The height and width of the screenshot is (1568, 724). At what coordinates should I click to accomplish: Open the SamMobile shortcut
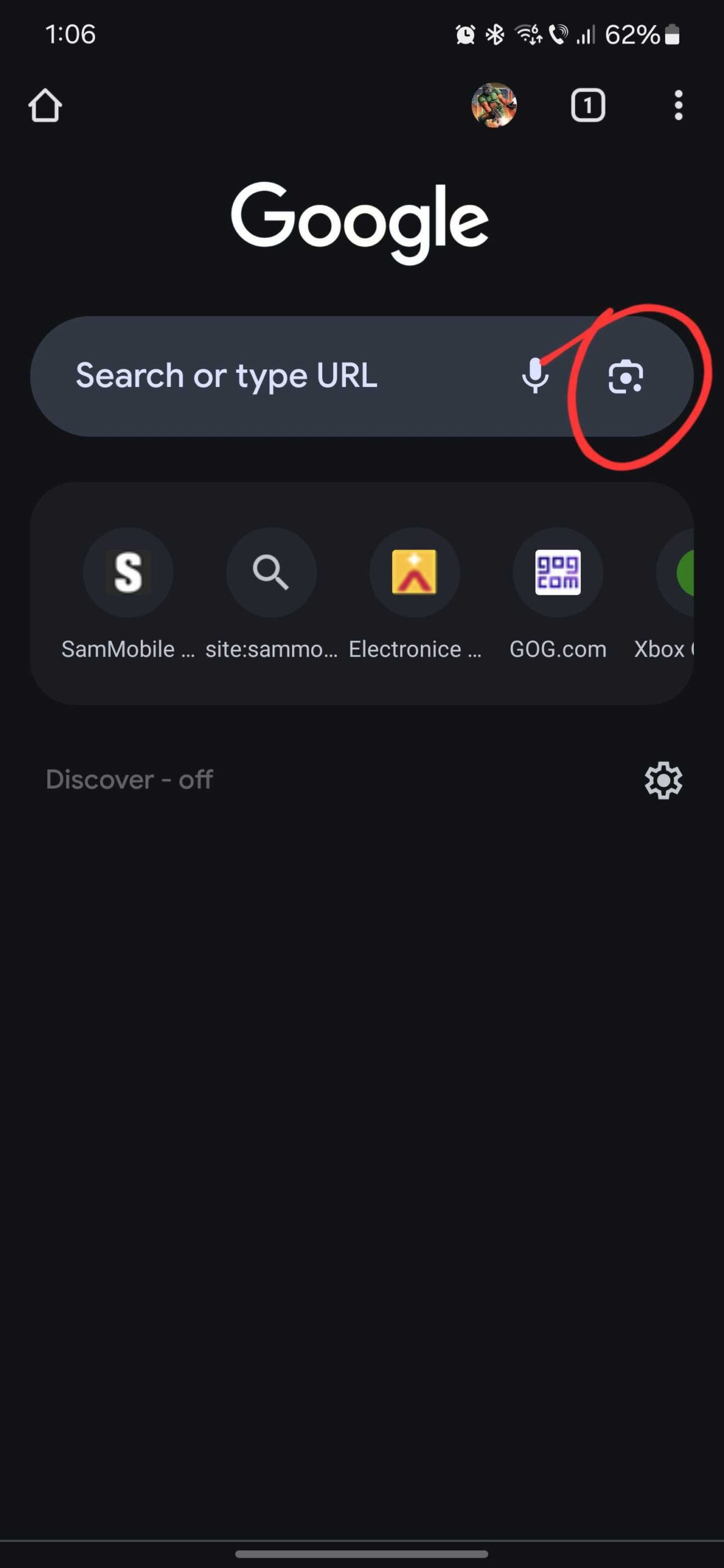click(x=128, y=573)
